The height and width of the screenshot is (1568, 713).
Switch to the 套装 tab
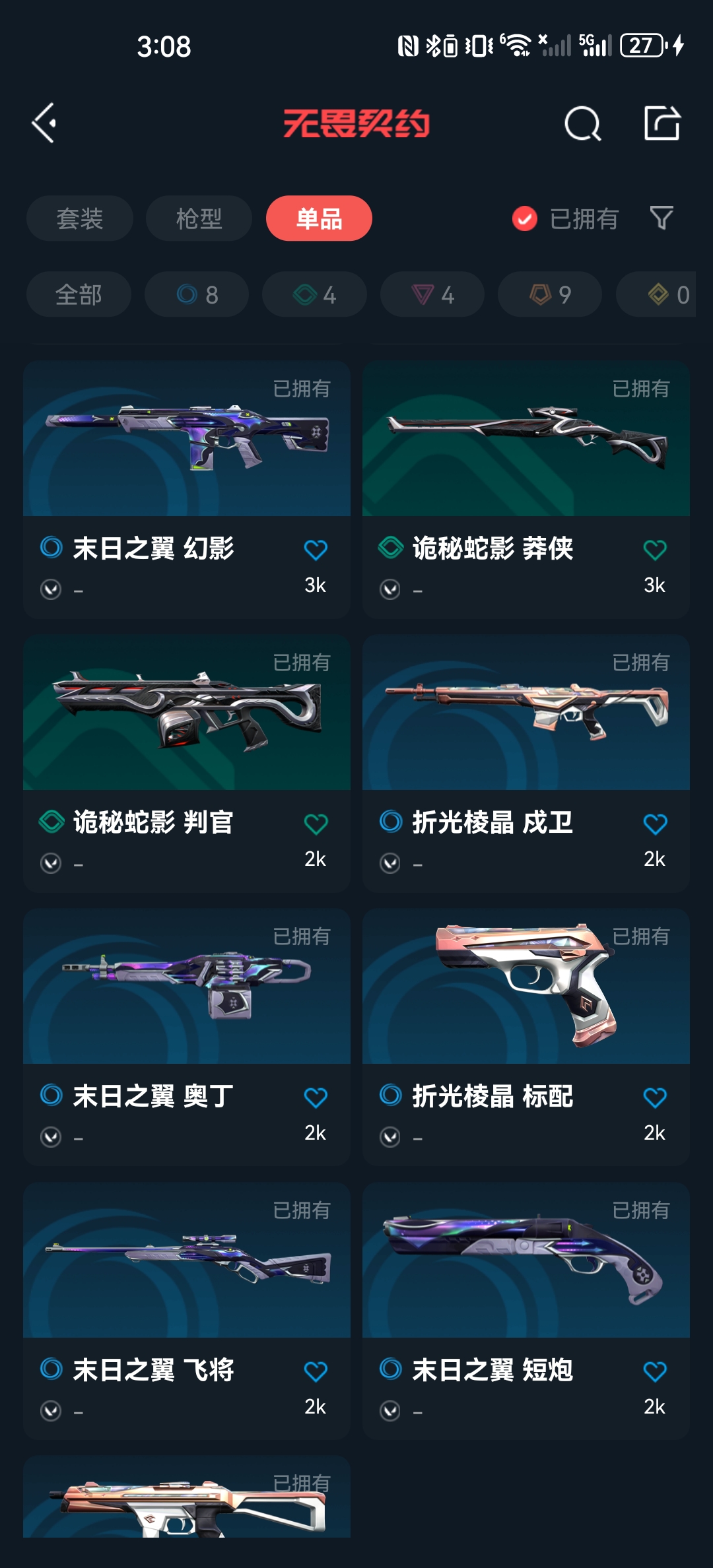click(79, 218)
